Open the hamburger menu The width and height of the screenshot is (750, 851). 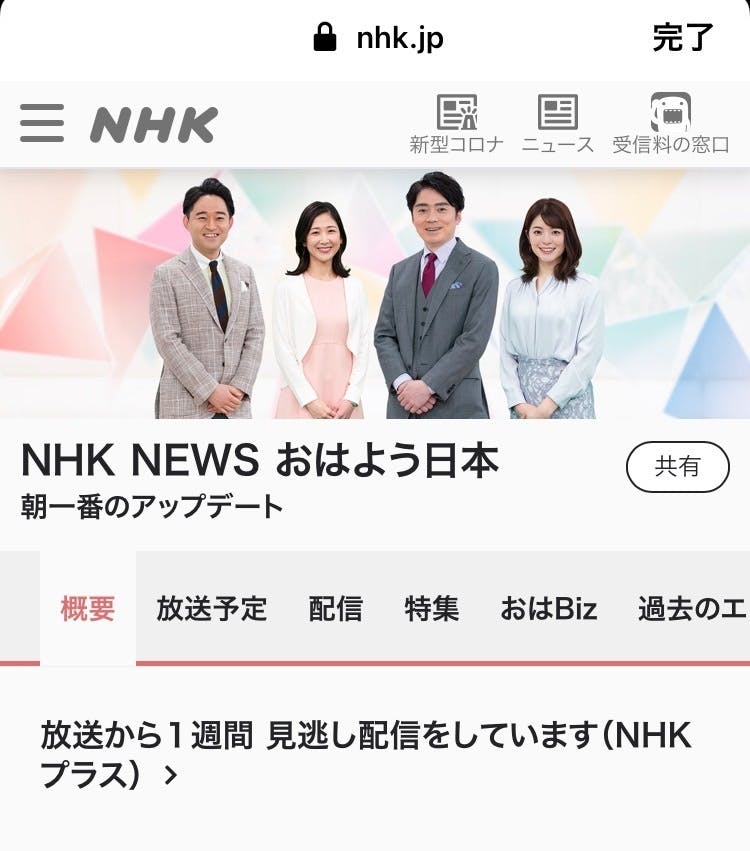coord(42,124)
